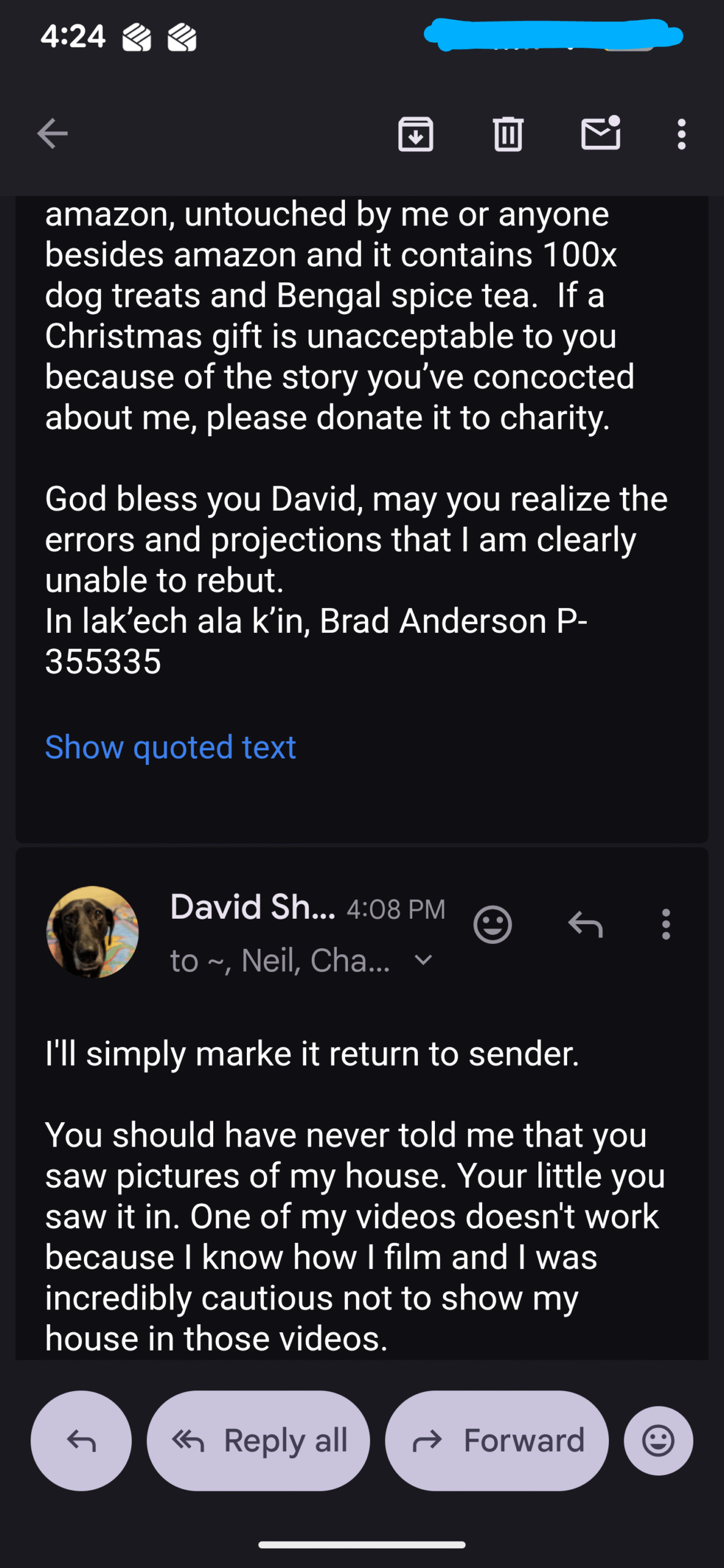Image resolution: width=724 pixels, height=1568 pixels.
Task: Open more options for David's message
Action: pyautogui.click(x=666, y=924)
